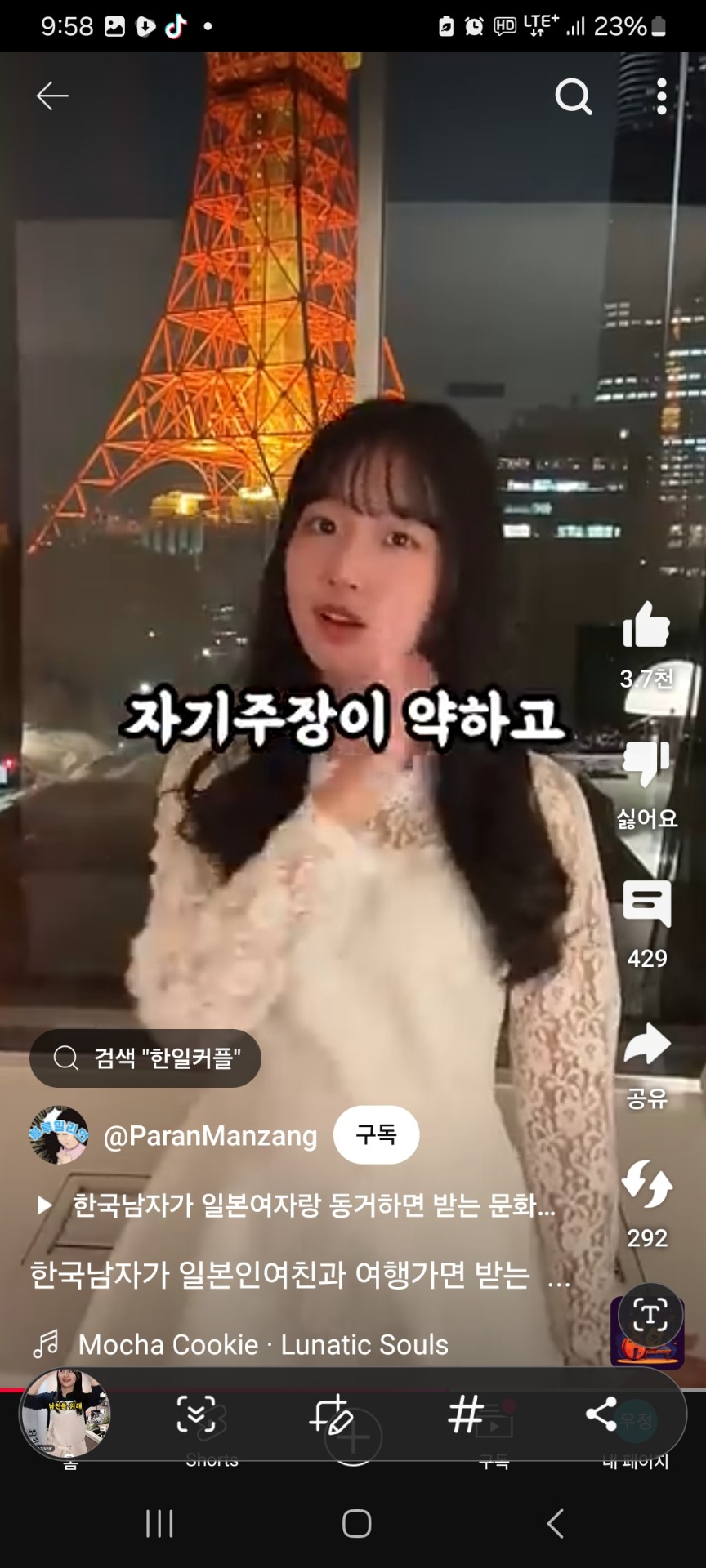Screen dimensions: 706x1568
Task: Share this Short via 공유 arrow
Action: pos(646,1045)
